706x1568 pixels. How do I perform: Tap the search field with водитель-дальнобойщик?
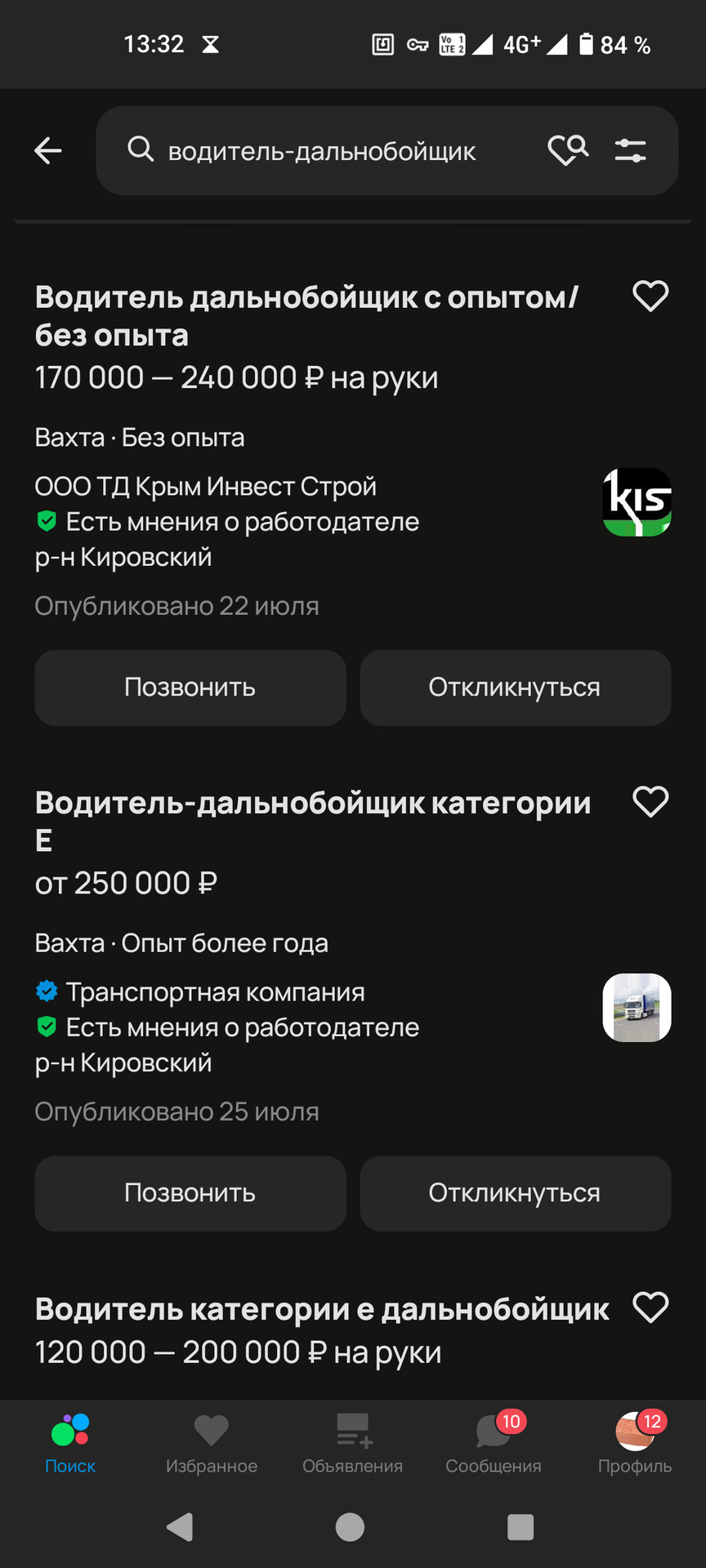click(x=322, y=151)
